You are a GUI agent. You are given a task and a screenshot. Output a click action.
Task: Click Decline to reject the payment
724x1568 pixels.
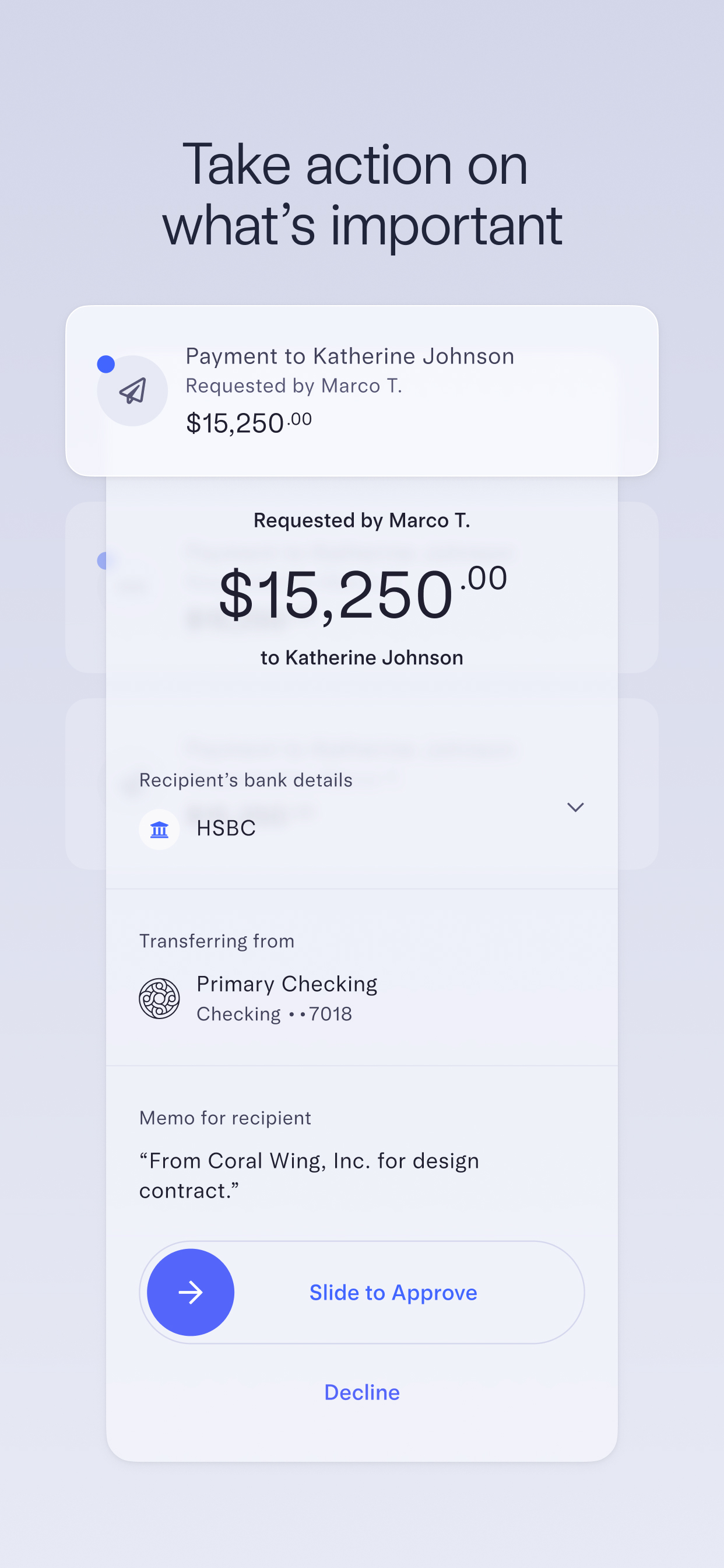(361, 1392)
